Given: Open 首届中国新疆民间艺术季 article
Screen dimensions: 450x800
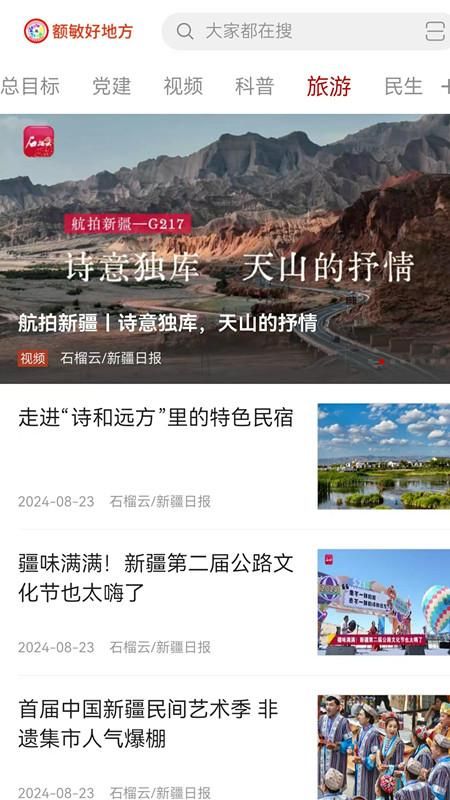Looking at the screenshot, I should (225, 747).
